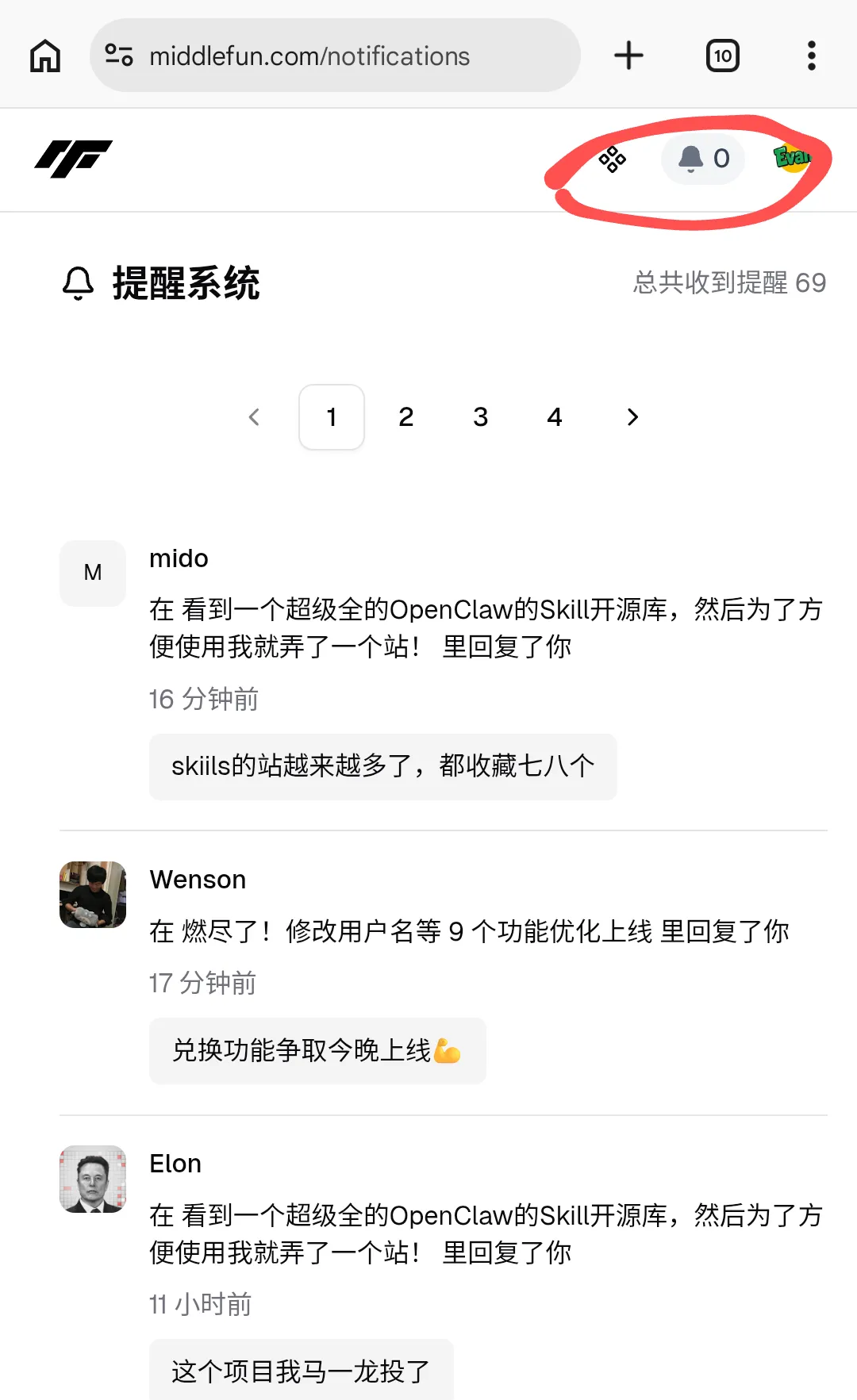
Task: Open the tab switcher showing 10 tabs
Action: (722, 56)
